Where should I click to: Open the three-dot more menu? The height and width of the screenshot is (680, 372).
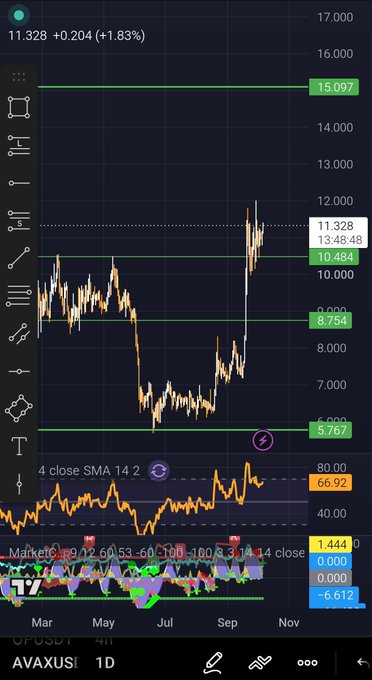click(x=307, y=663)
